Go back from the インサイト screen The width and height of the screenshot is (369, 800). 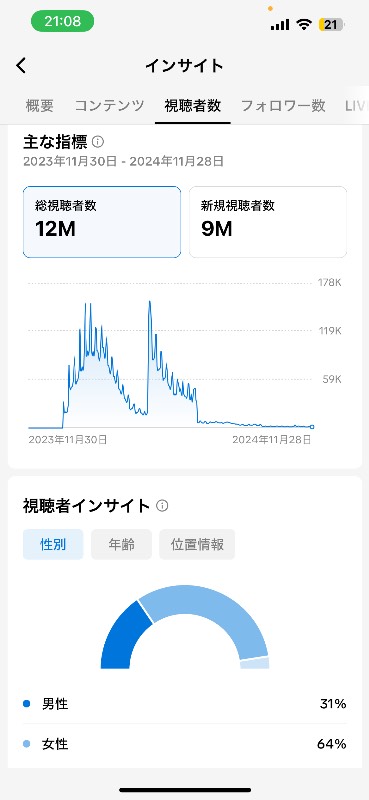tap(21, 65)
